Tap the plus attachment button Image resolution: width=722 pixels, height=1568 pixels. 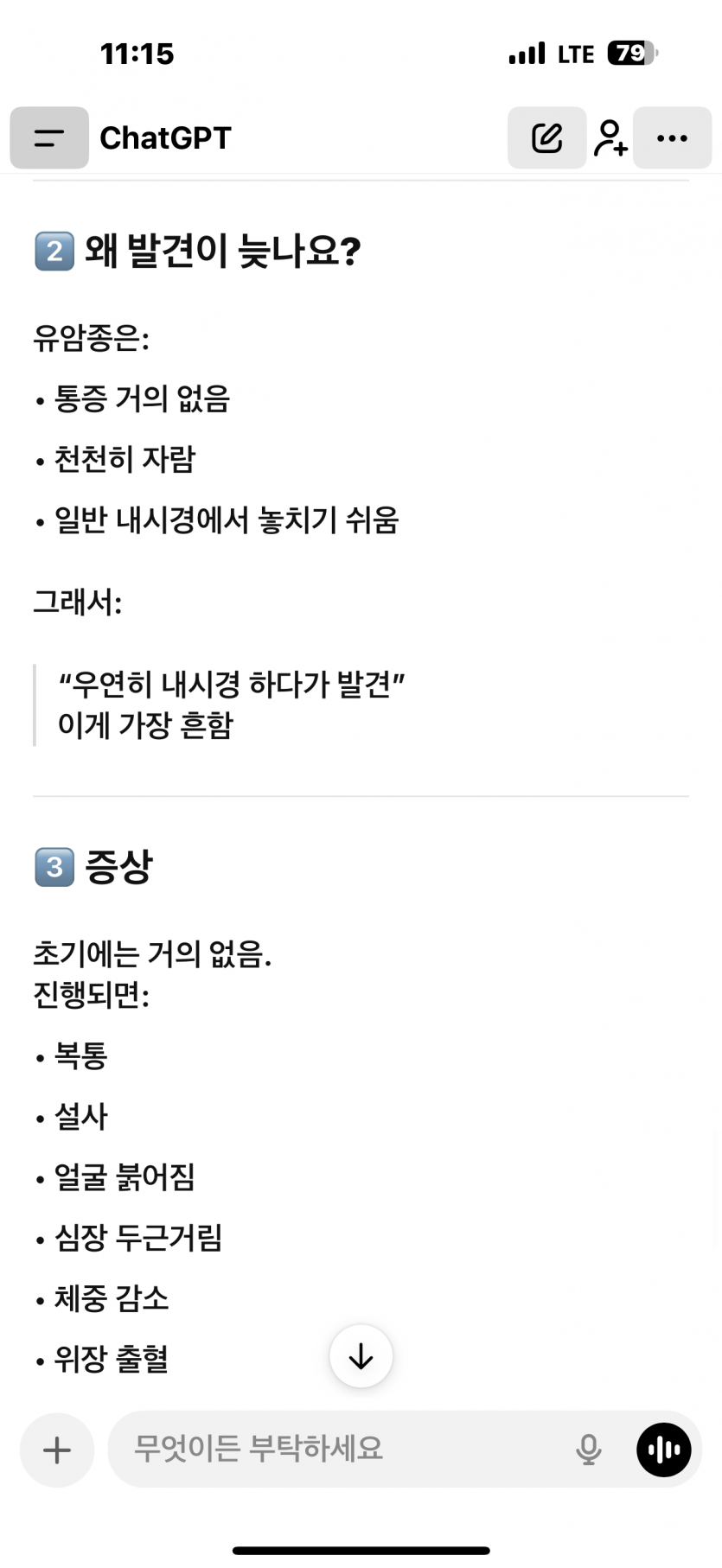[x=57, y=1450]
